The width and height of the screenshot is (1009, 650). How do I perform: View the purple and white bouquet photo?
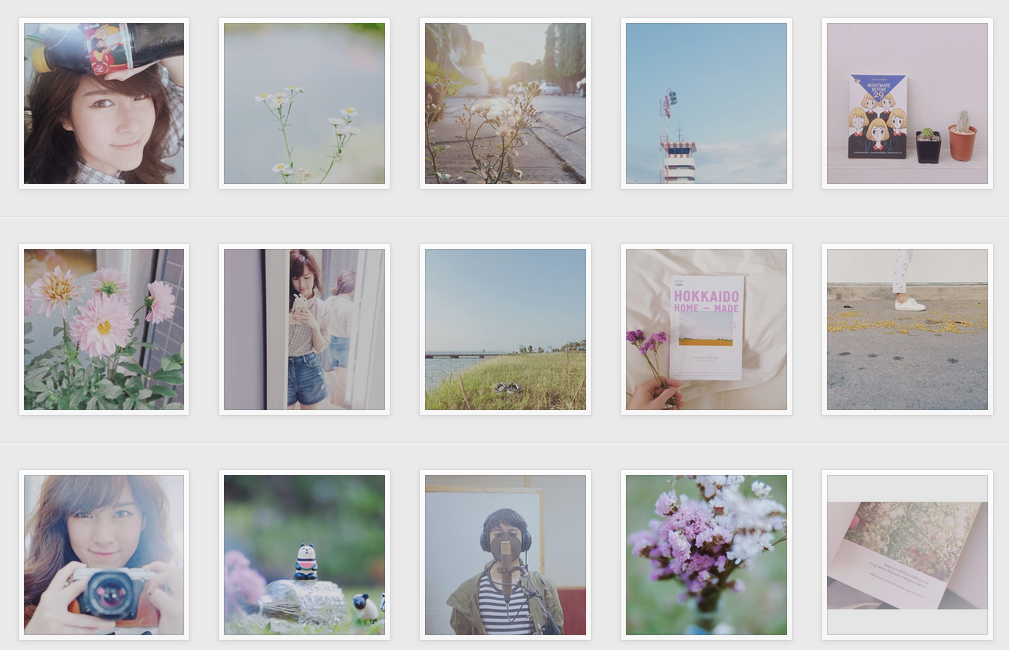point(706,555)
